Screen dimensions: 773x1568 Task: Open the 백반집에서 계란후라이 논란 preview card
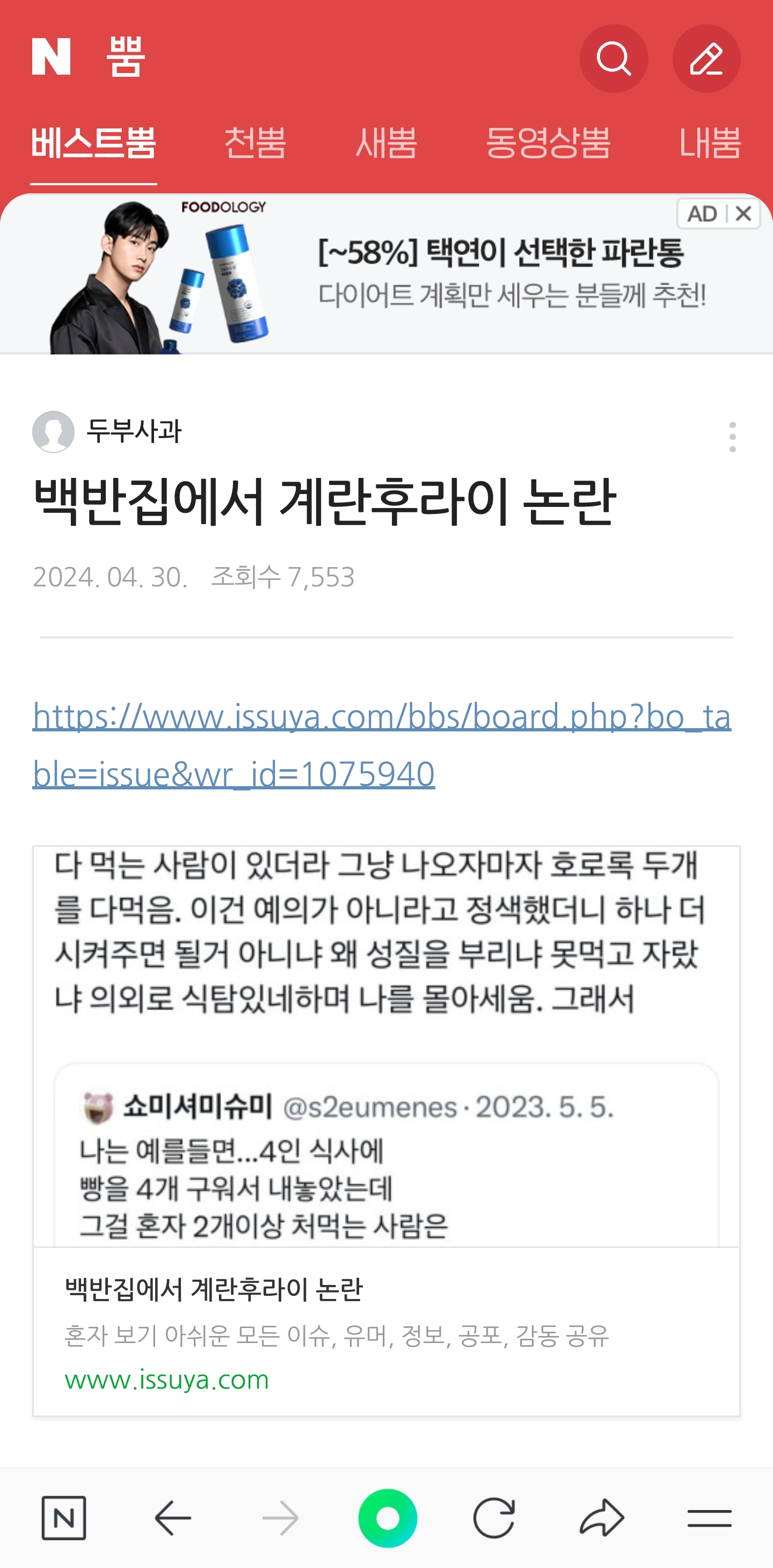[386, 1330]
